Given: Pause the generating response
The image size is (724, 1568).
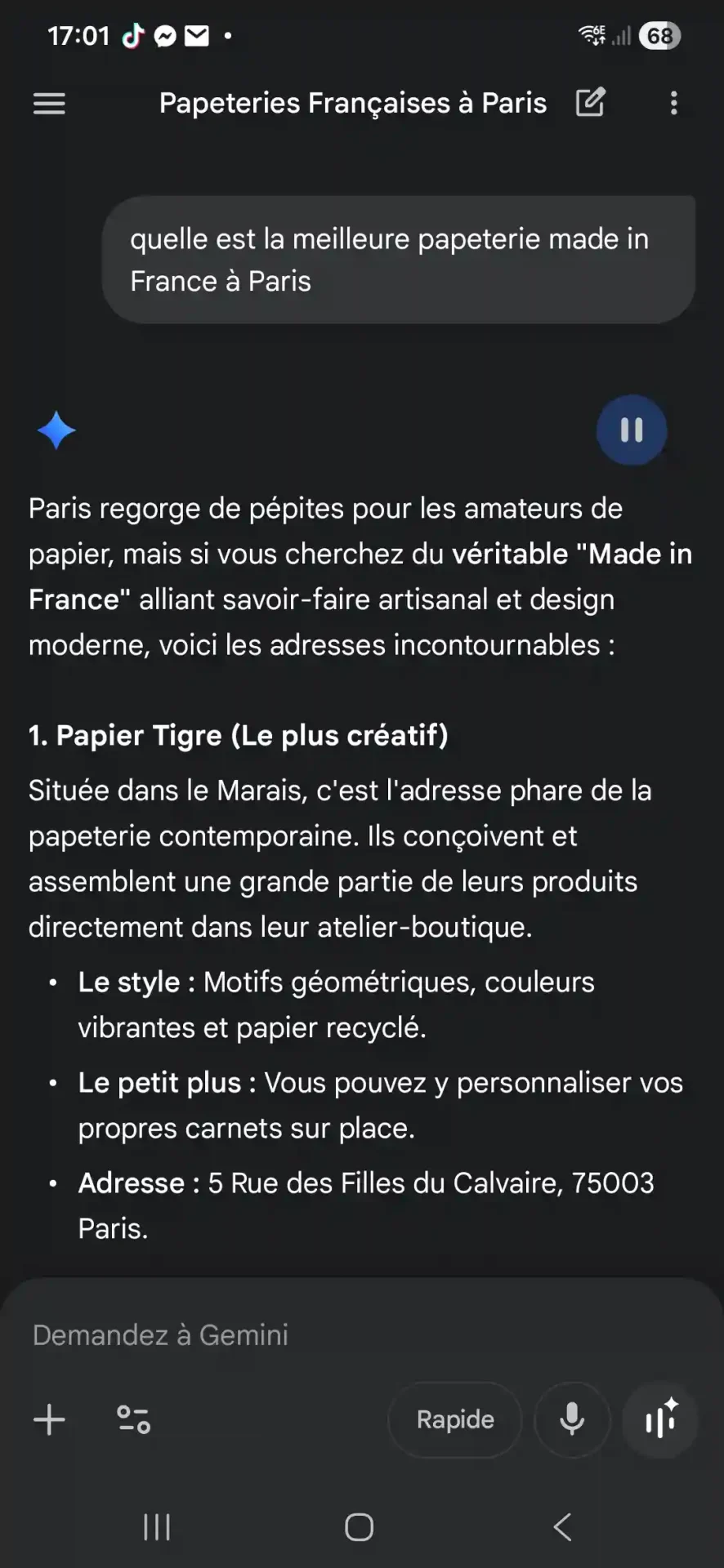Looking at the screenshot, I should point(632,430).
